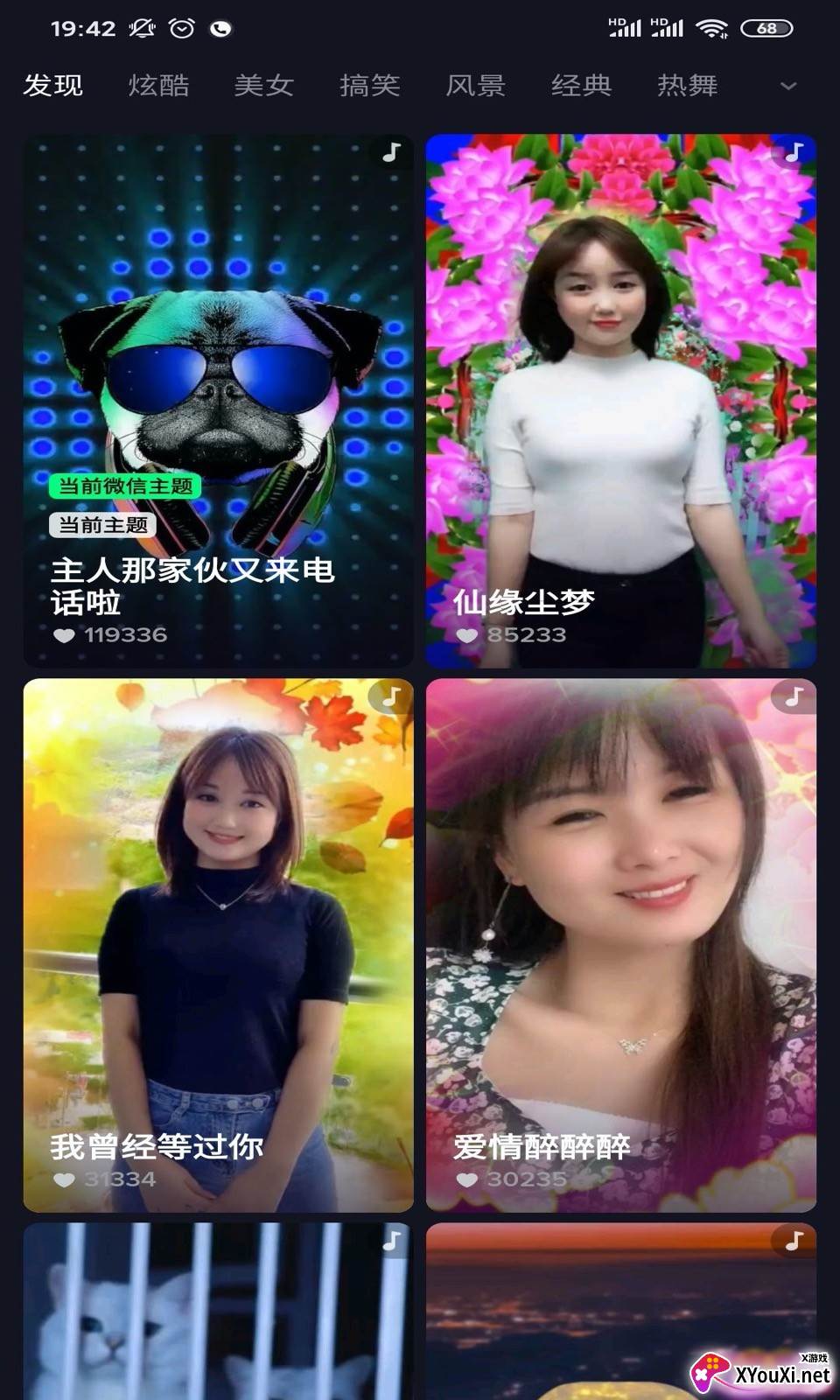Image resolution: width=840 pixels, height=1400 pixels.
Task: Expand the category list with the chevron
Action: pos(788,86)
